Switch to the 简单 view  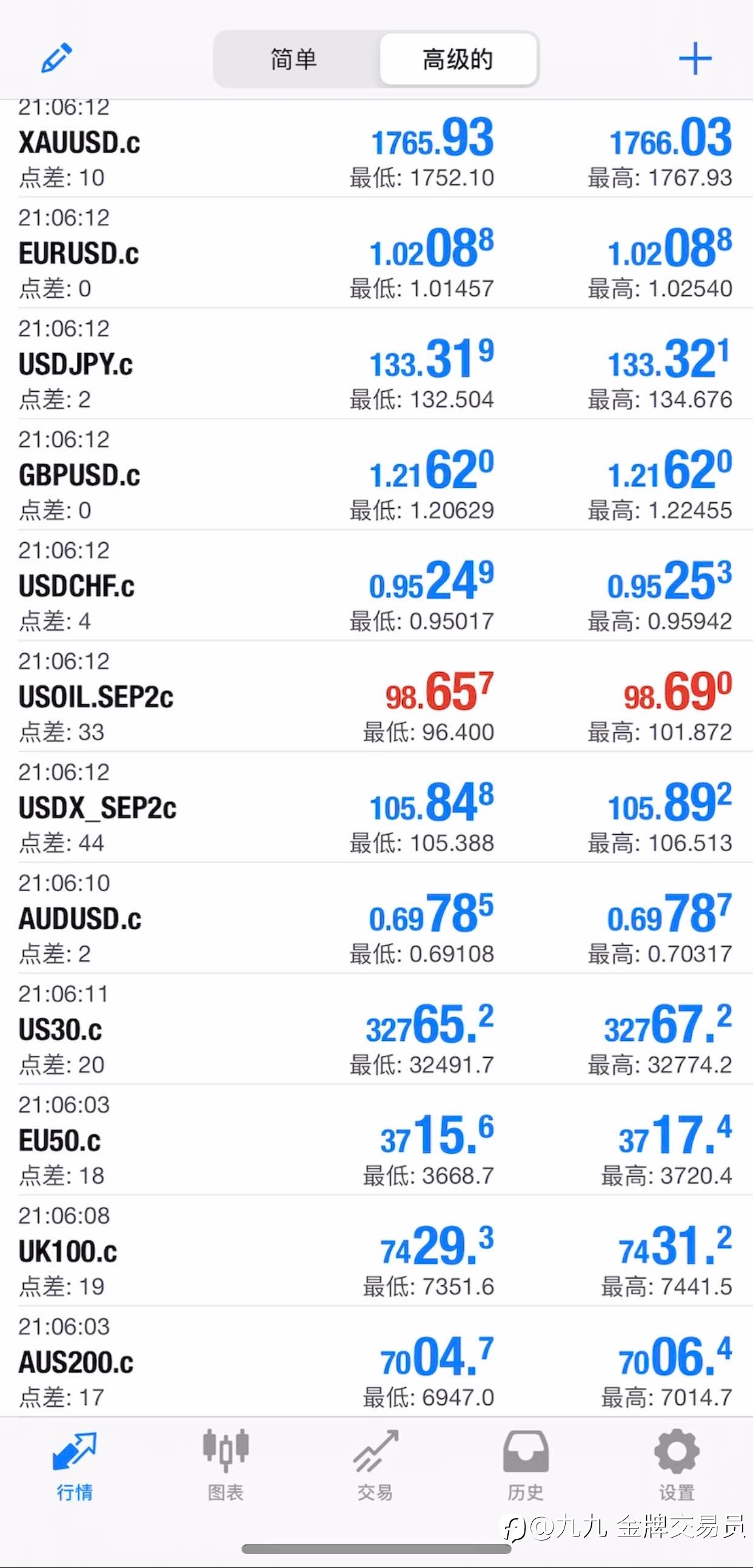pyautogui.click(x=295, y=59)
